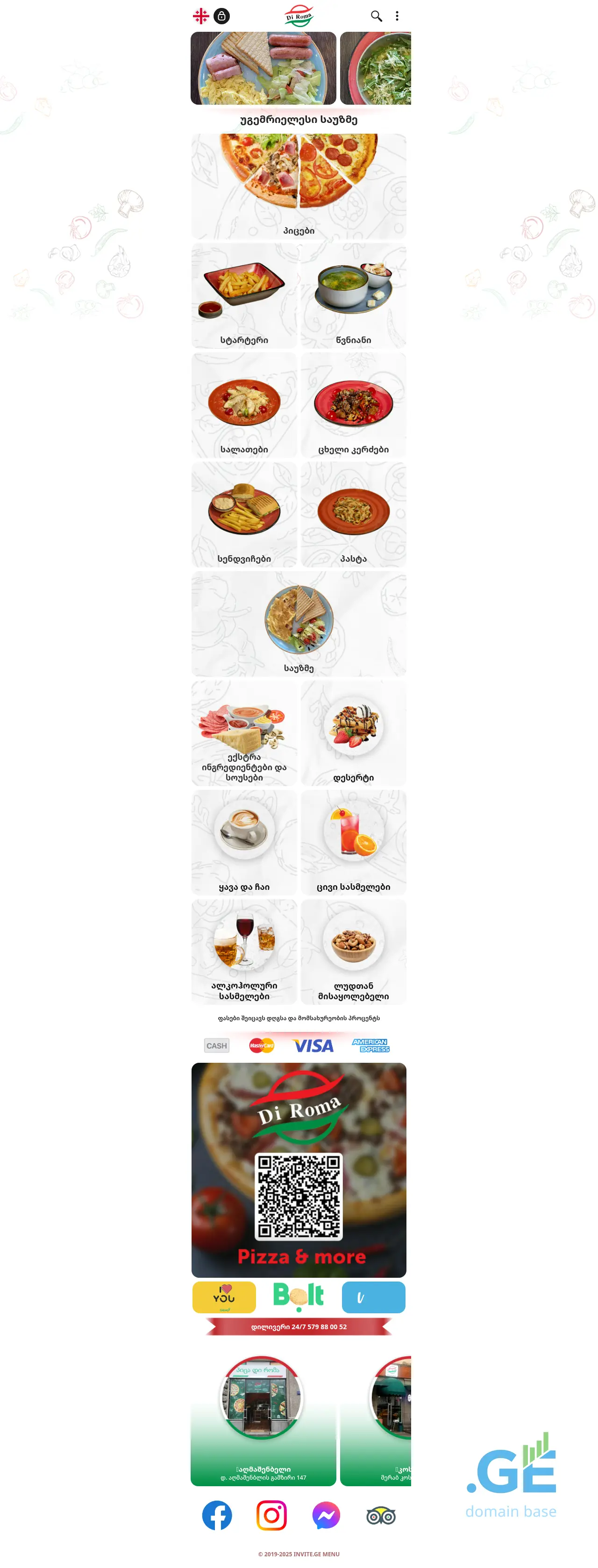598x1568 pixels.
Task: Open the პასტა category
Action: pos(354,515)
